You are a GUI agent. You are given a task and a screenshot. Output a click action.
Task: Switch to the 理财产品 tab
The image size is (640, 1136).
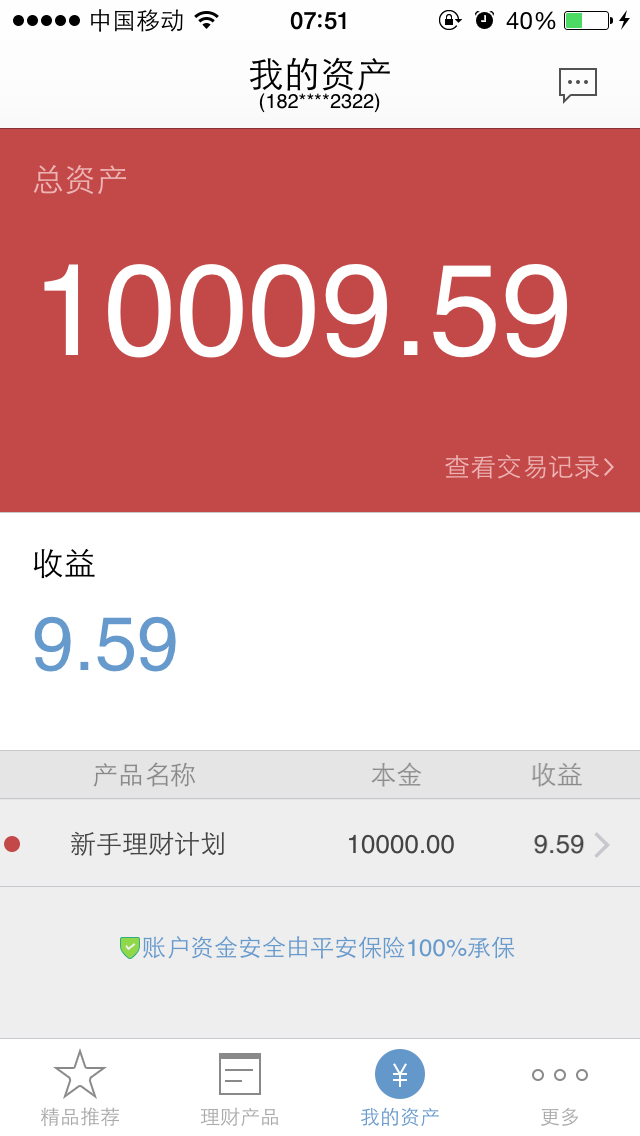point(240,1087)
